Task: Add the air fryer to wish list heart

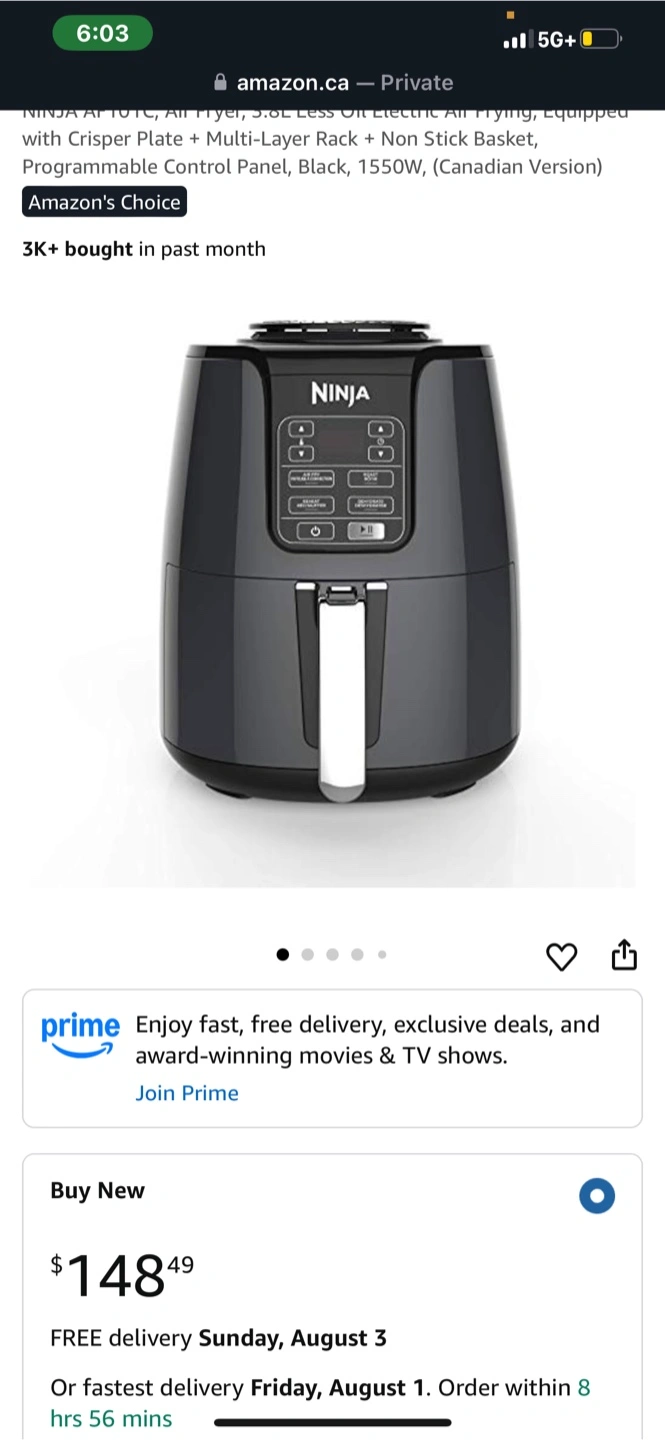Action: click(562, 956)
